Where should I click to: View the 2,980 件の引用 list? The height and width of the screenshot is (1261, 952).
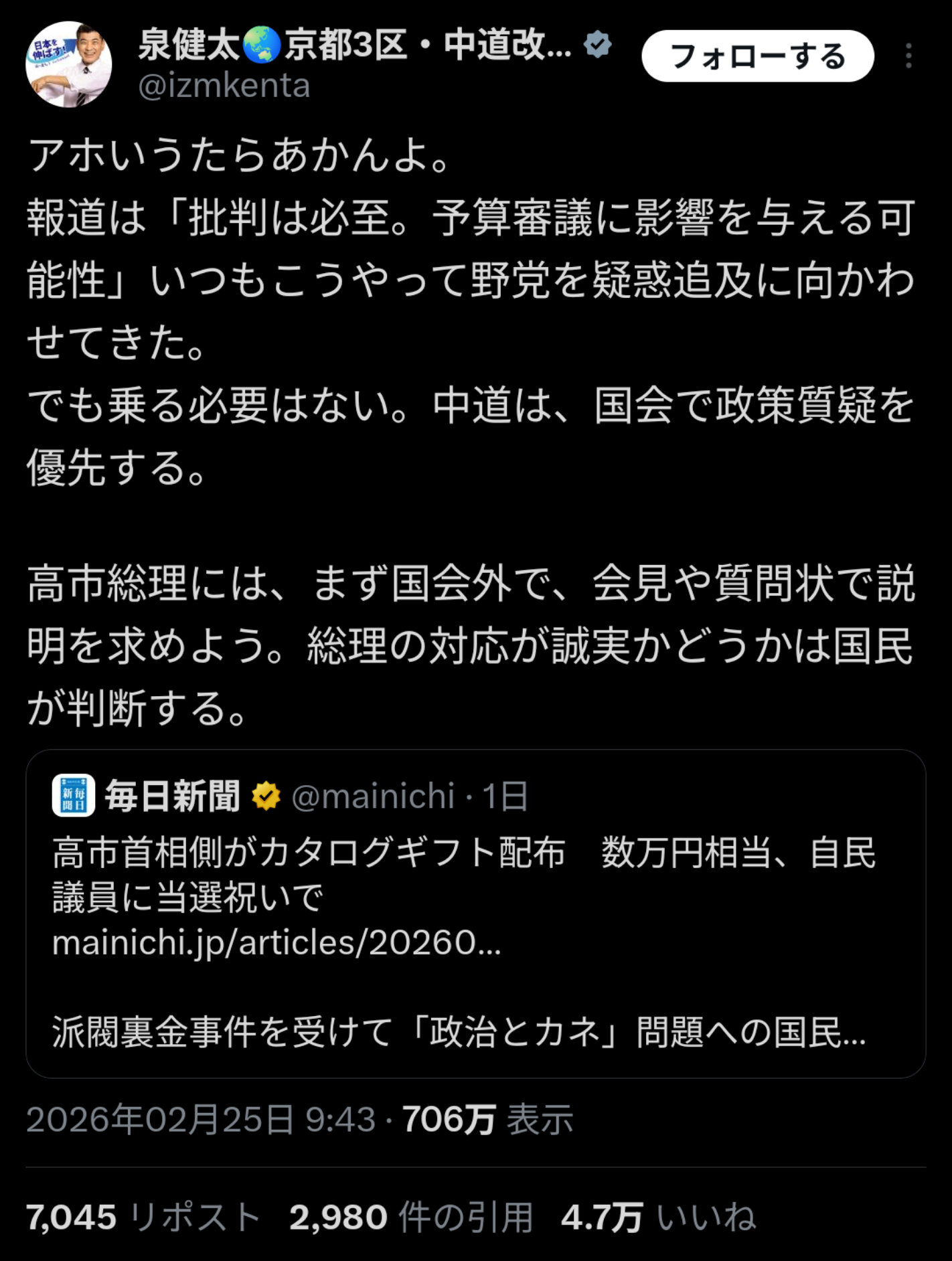411,1217
